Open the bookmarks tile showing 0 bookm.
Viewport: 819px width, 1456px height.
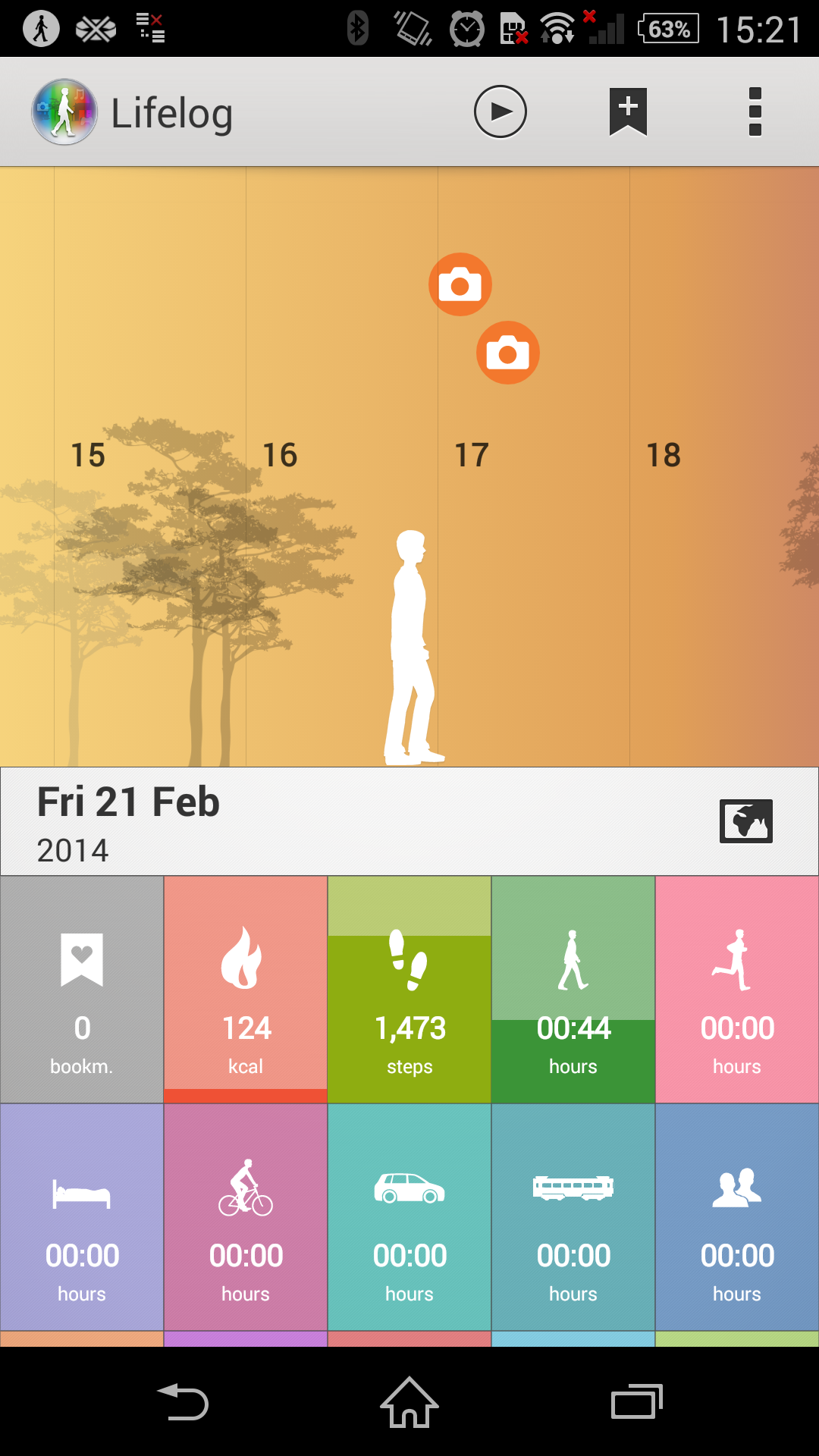(82, 990)
